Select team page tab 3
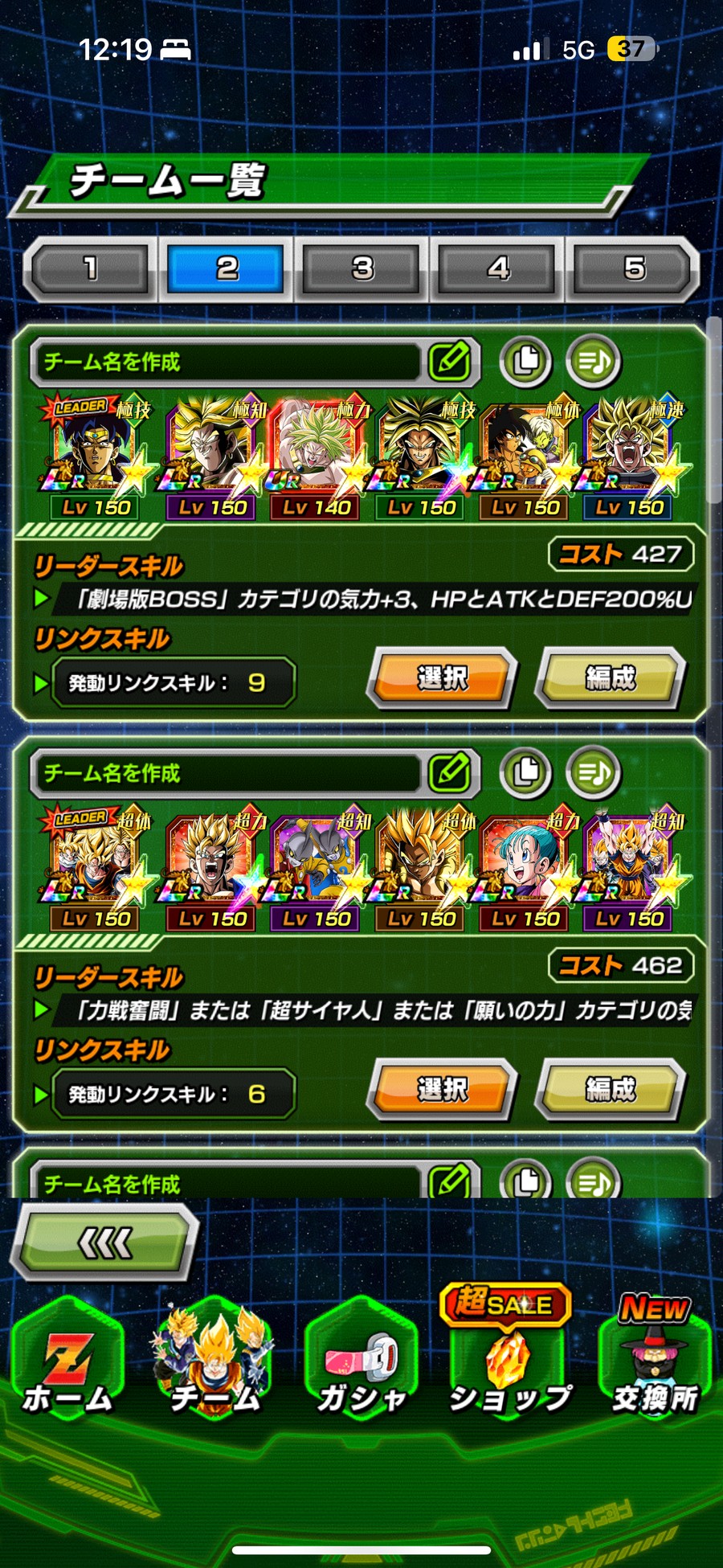 [x=362, y=268]
